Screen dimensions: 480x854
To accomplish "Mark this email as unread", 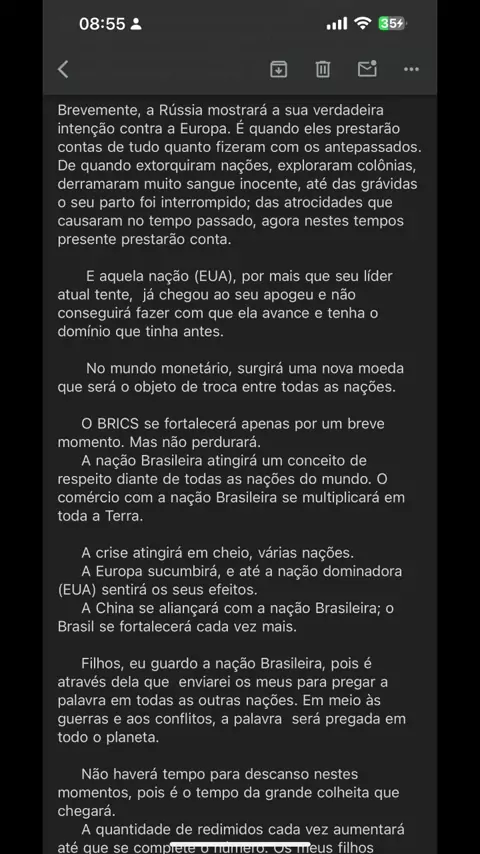I will point(367,69).
